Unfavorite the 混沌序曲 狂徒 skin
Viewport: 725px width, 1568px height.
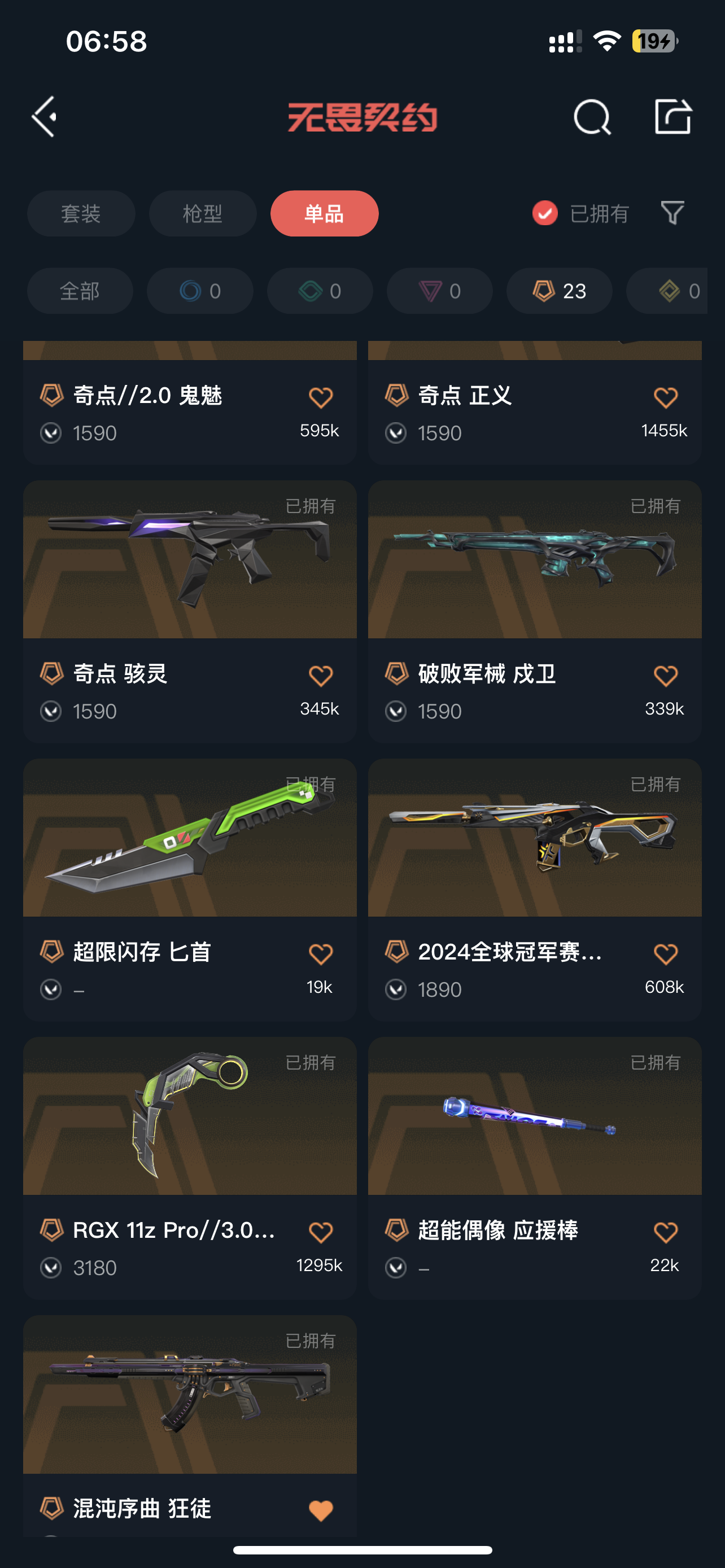click(320, 1510)
